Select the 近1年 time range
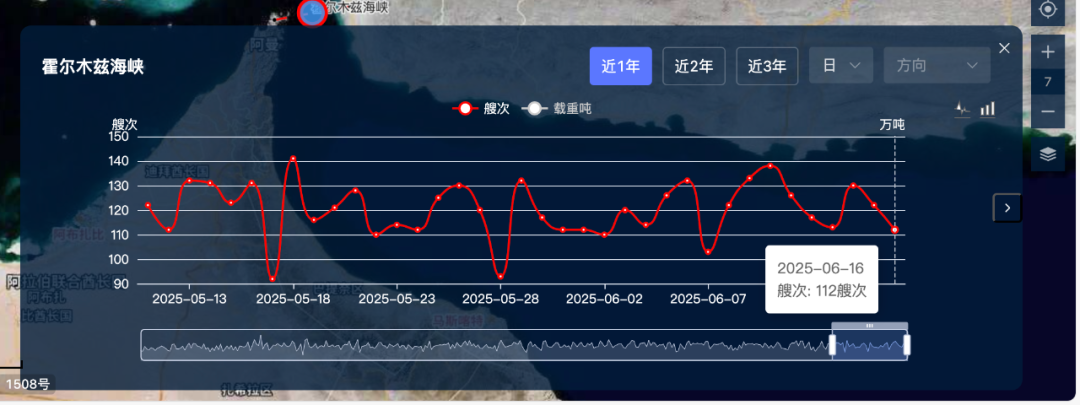The image size is (1080, 405). point(620,66)
